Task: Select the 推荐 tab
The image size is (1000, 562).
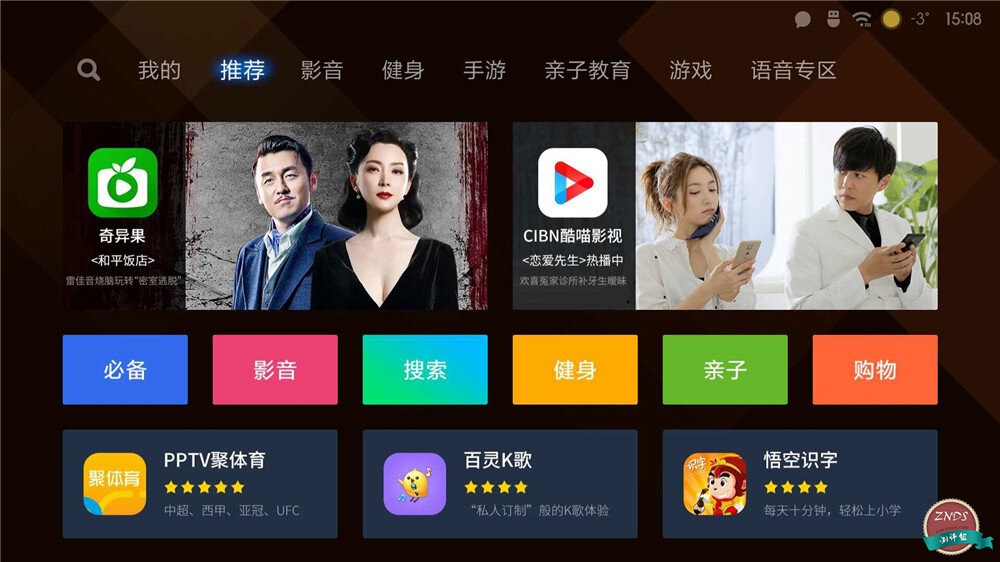Action: point(242,70)
